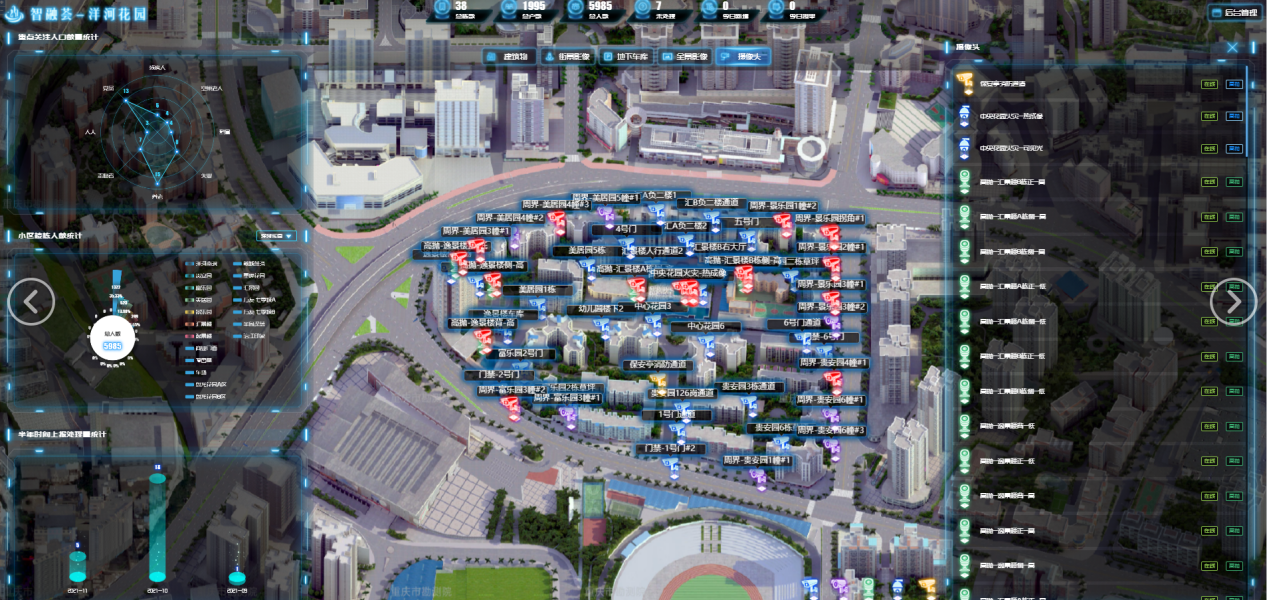Switch to the 全景影像 tab
Viewport: 1267px width, 600px height.
tap(683, 57)
